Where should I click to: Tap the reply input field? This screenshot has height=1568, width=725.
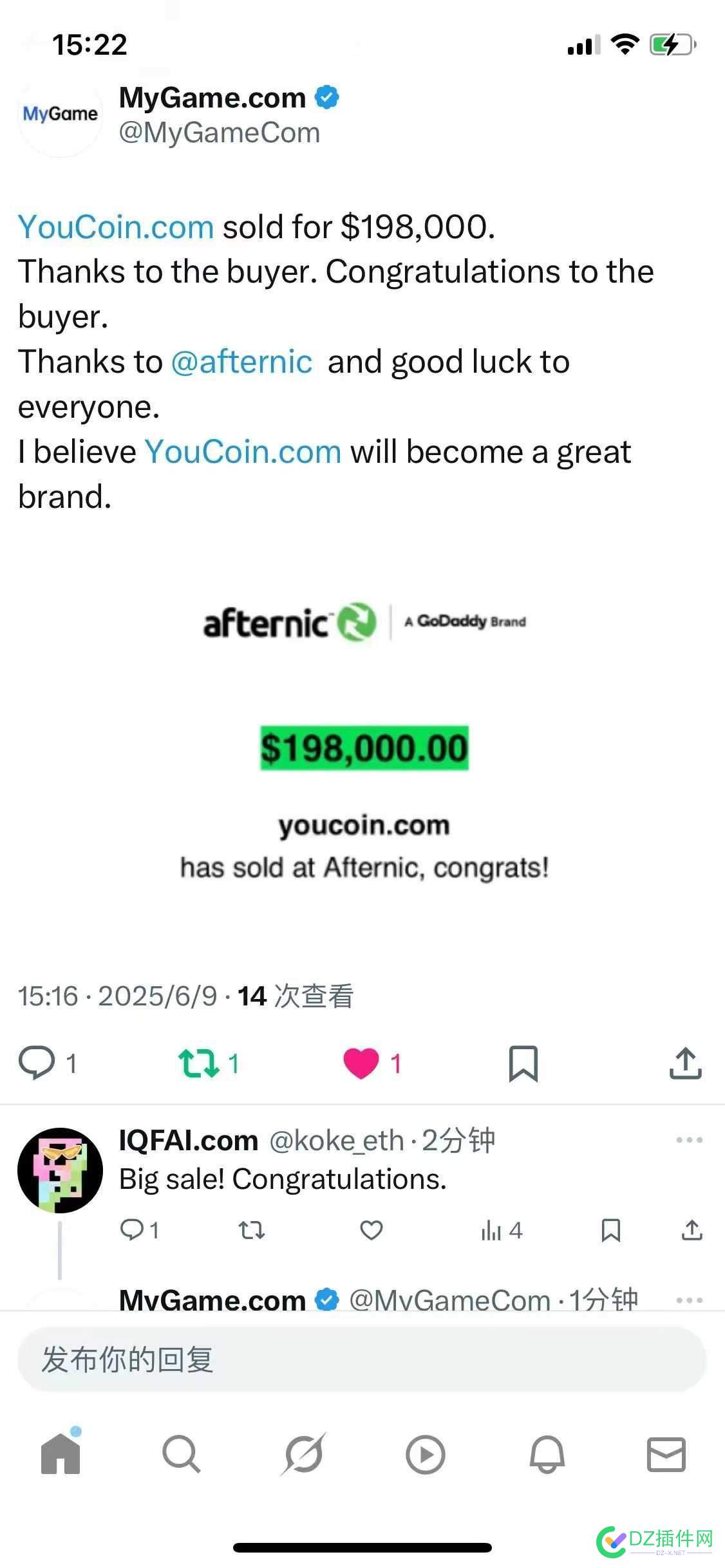click(x=362, y=1359)
